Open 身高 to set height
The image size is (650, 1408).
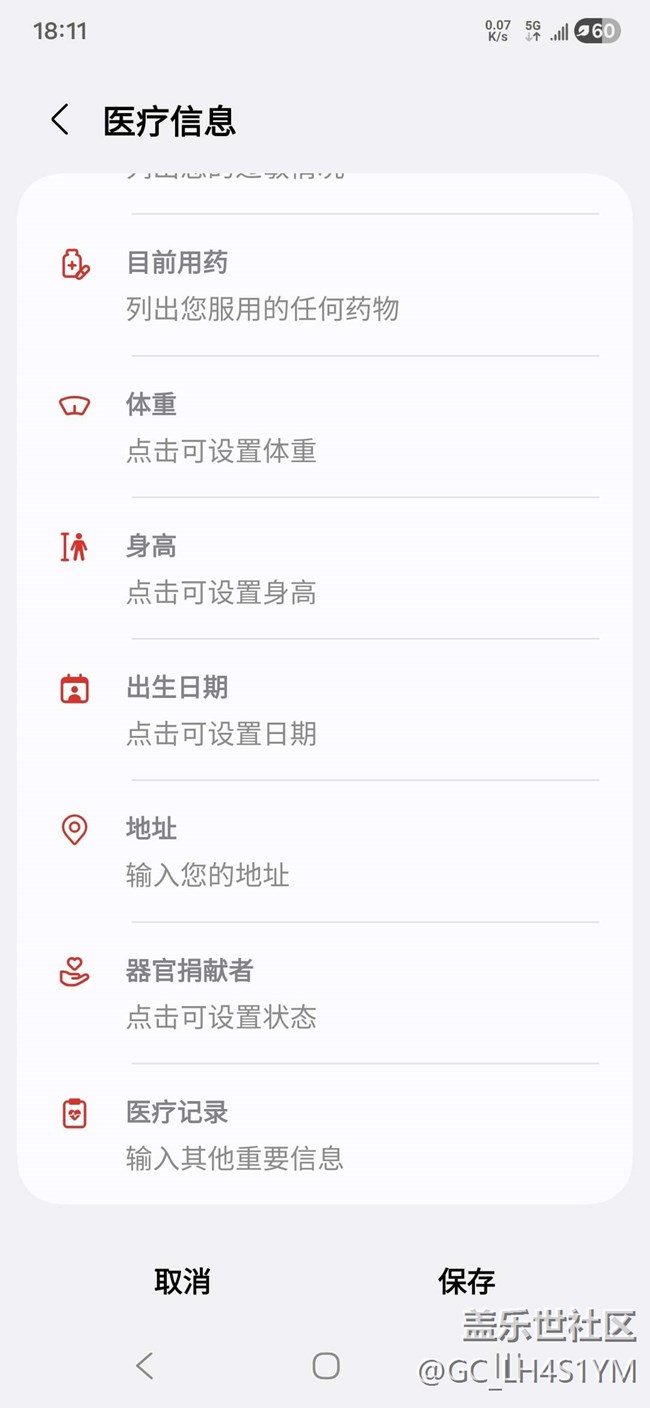pos(325,569)
